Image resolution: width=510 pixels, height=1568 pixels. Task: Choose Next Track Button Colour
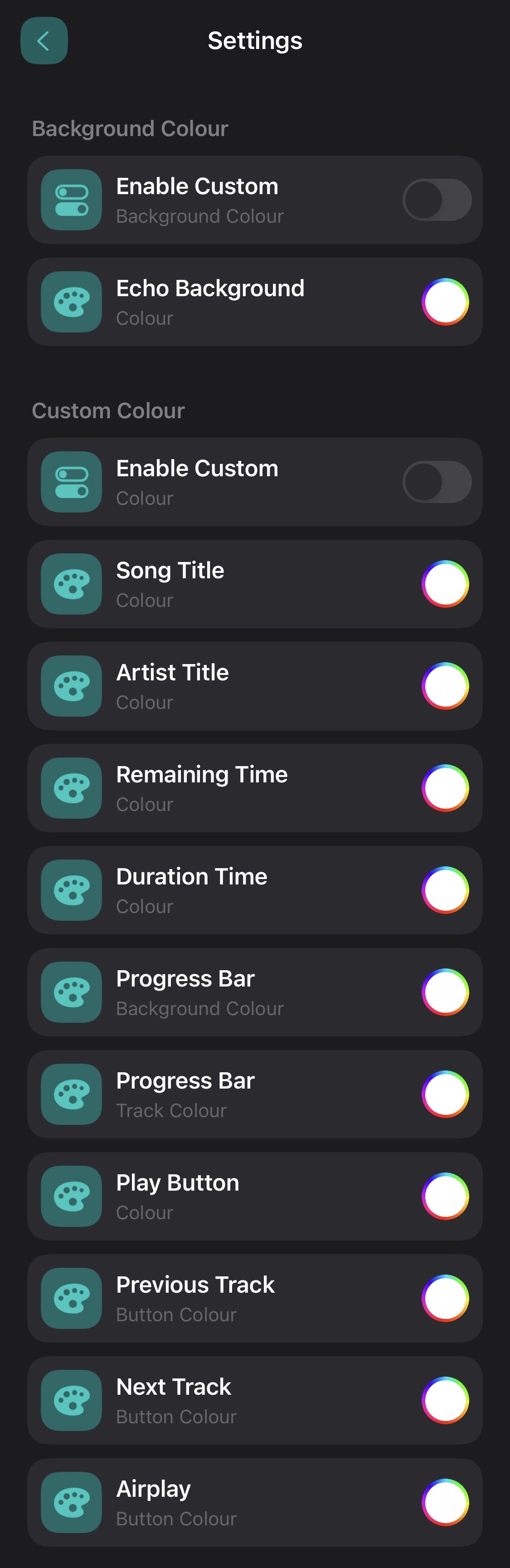tap(445, 1401)
